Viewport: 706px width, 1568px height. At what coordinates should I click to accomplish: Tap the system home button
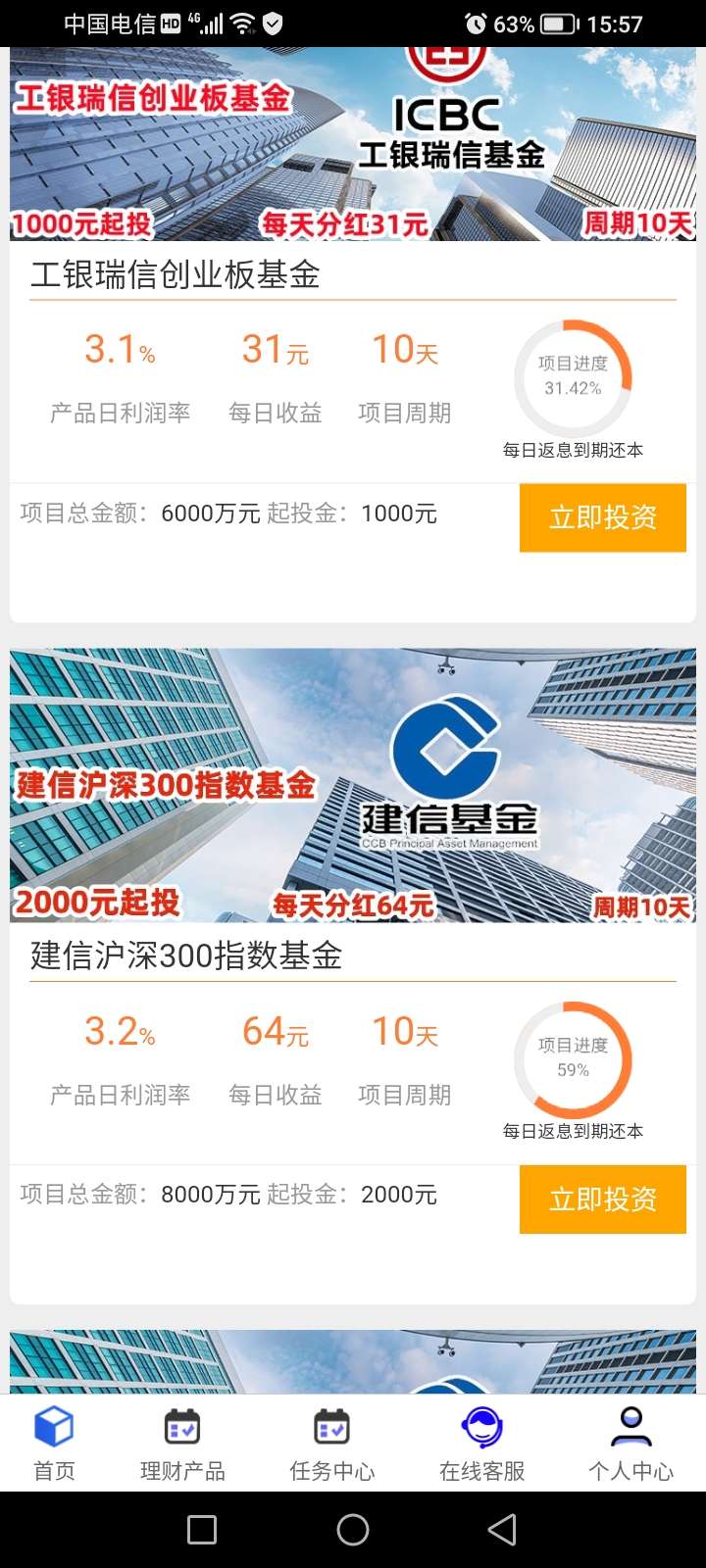click(x=353, y=1530)
